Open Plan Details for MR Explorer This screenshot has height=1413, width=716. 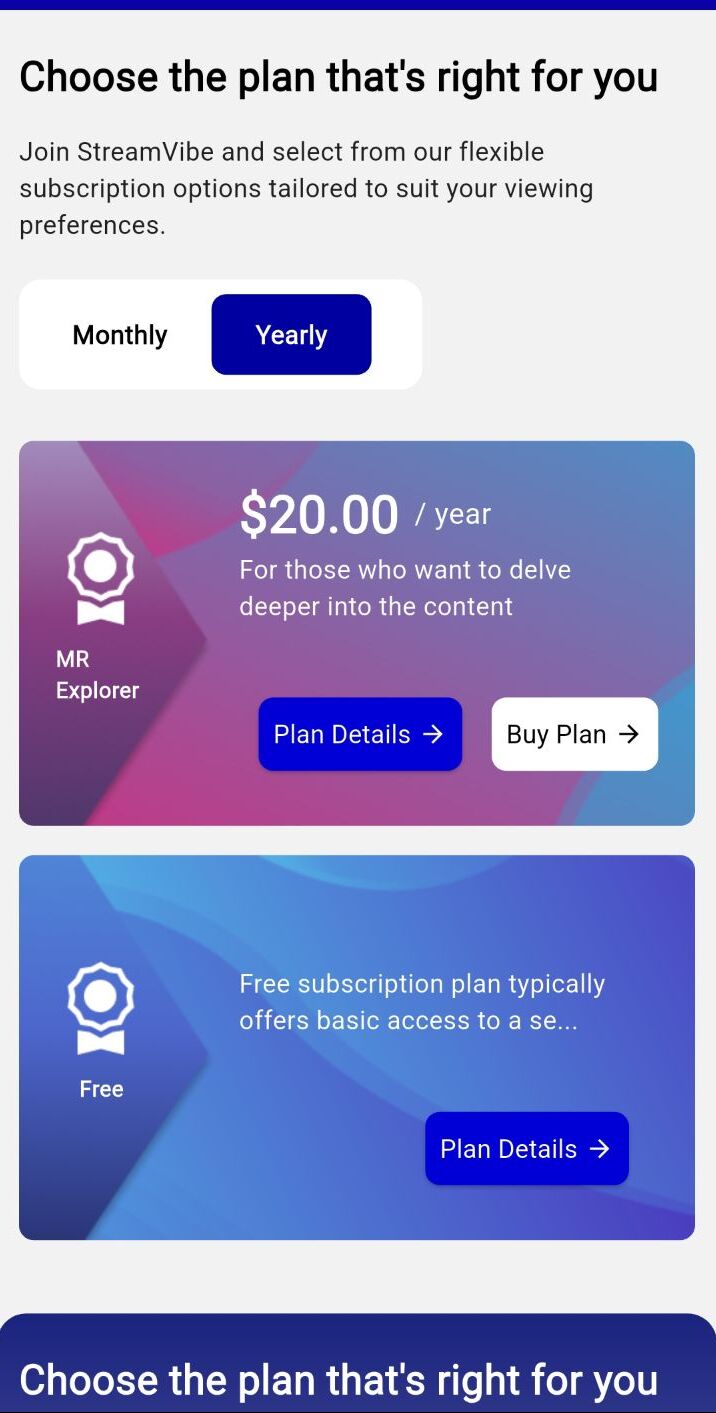(x=360, y=734)
